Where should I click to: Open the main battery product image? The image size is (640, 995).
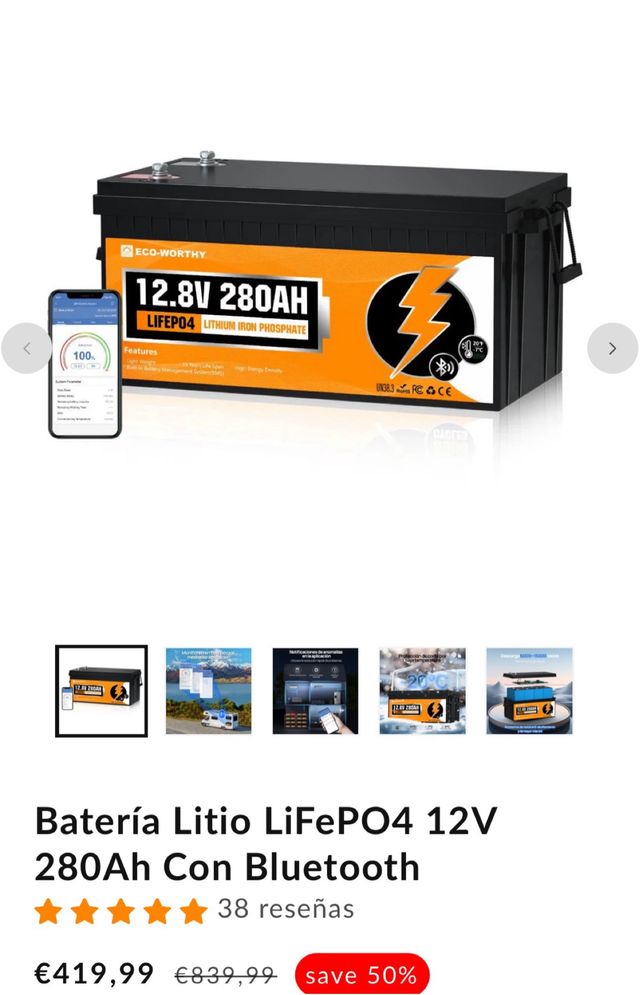click(320, 300)
